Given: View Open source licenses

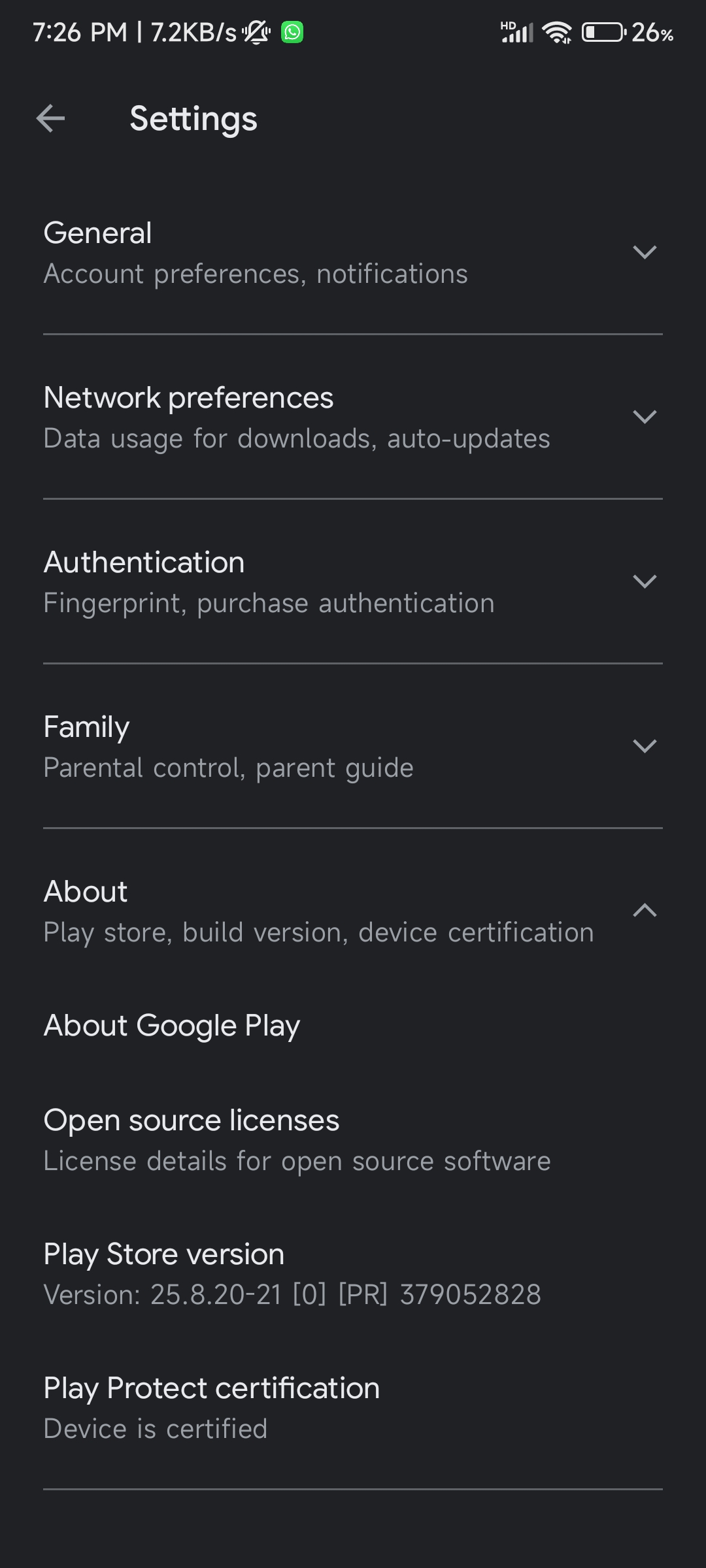Looking at the screenshot, I should (x=353, y=1139).
